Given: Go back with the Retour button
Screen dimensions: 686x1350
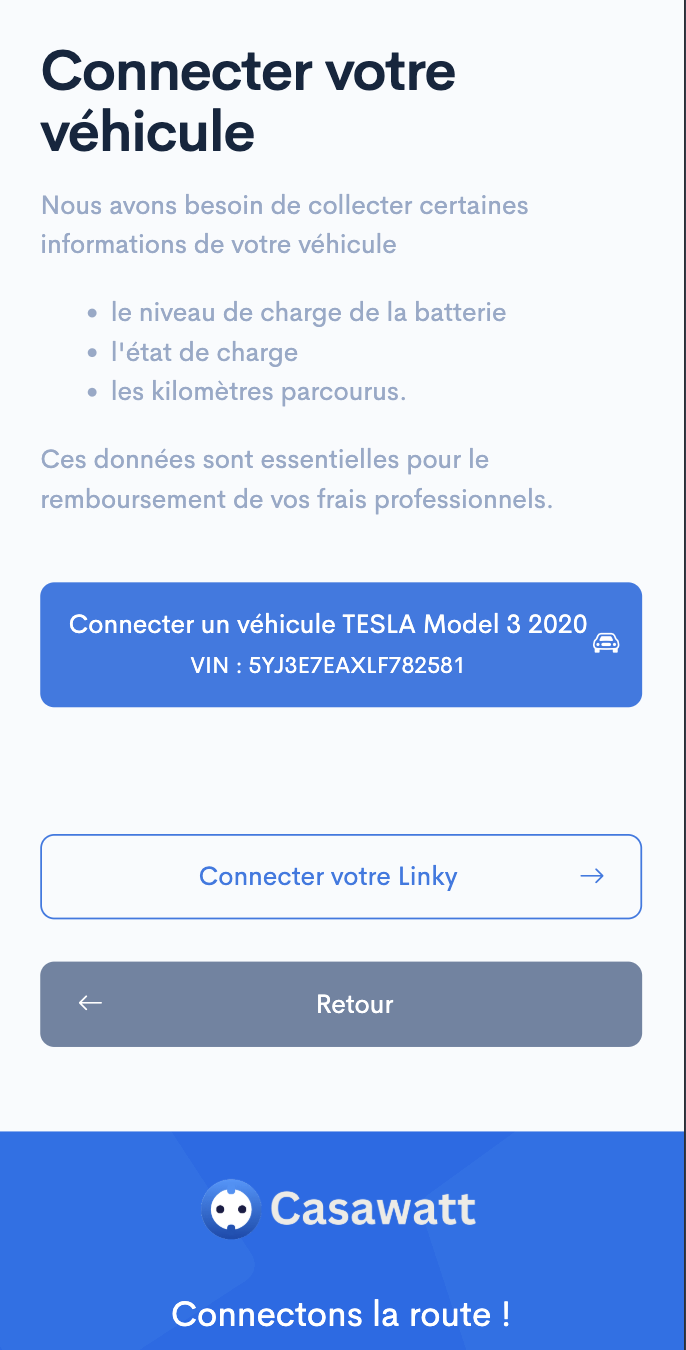Looking at the screenshot, I should [x=340, y=1004].
